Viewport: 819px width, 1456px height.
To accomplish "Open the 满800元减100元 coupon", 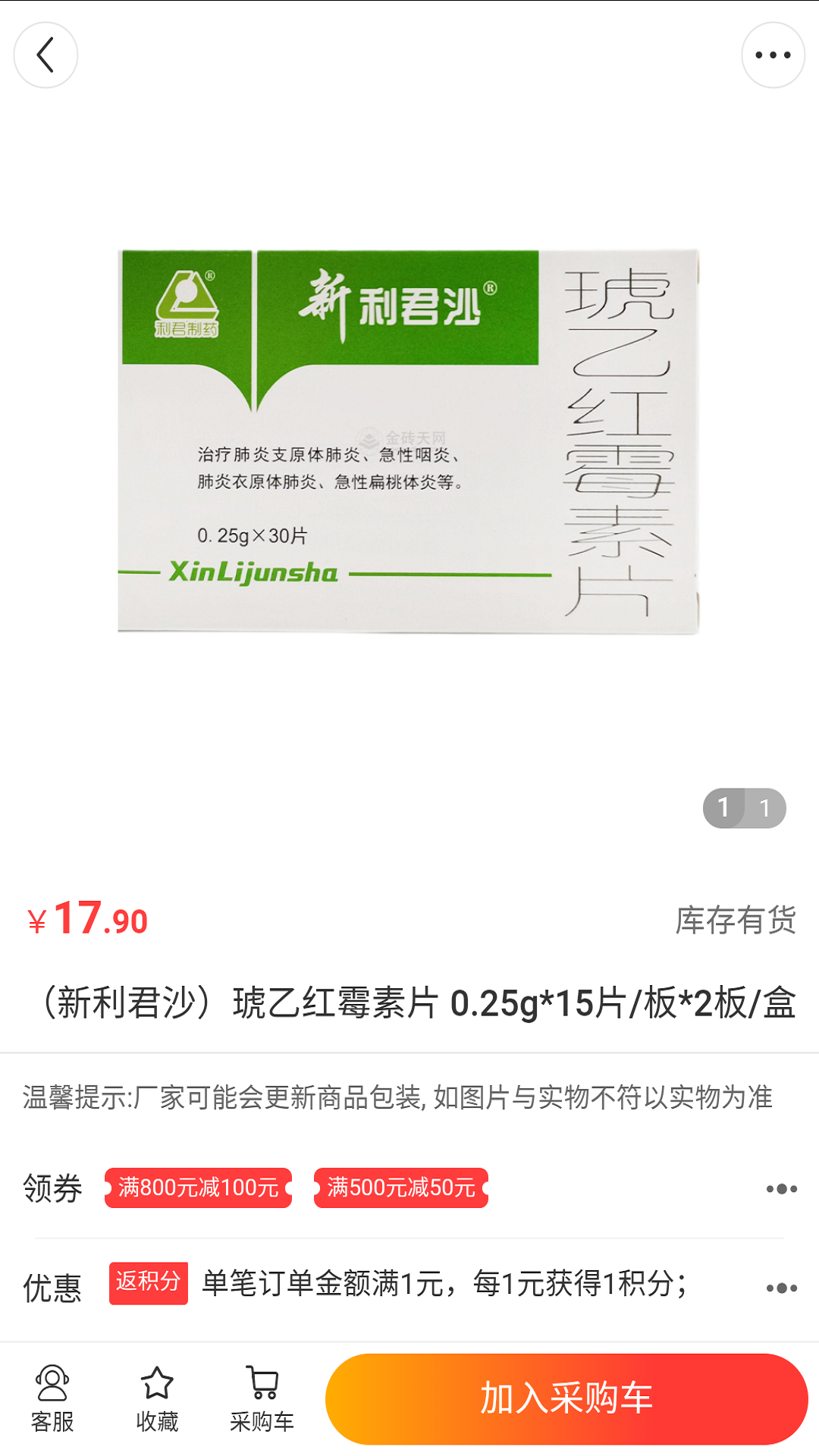I will 198,1188.
